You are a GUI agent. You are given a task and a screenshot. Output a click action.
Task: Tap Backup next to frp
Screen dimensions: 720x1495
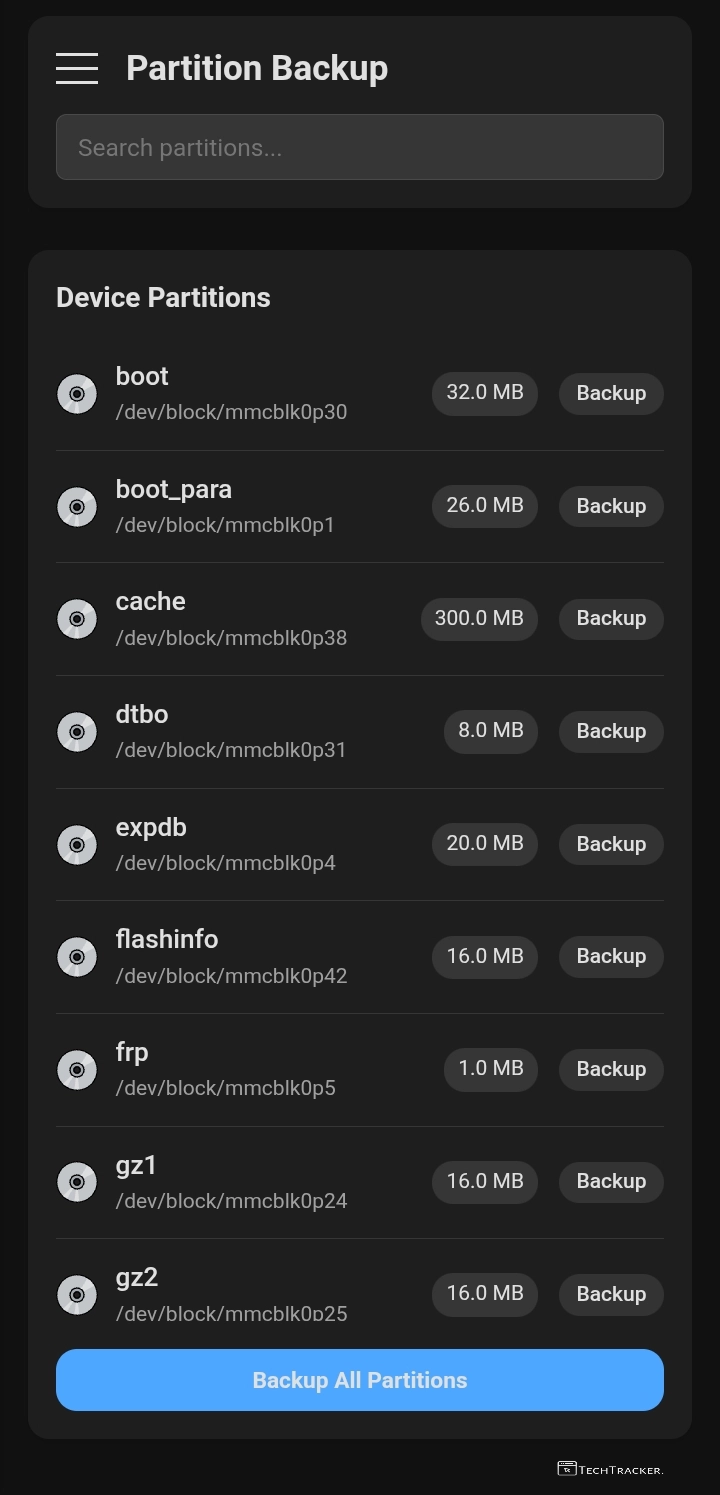click(x=610, y=1069)
